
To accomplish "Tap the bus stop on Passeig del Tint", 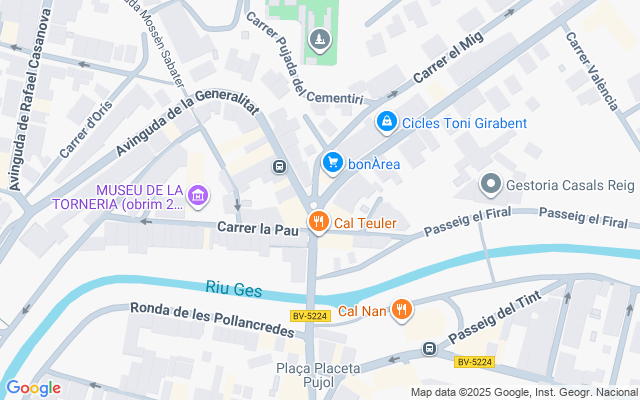I will pos(429,349).
